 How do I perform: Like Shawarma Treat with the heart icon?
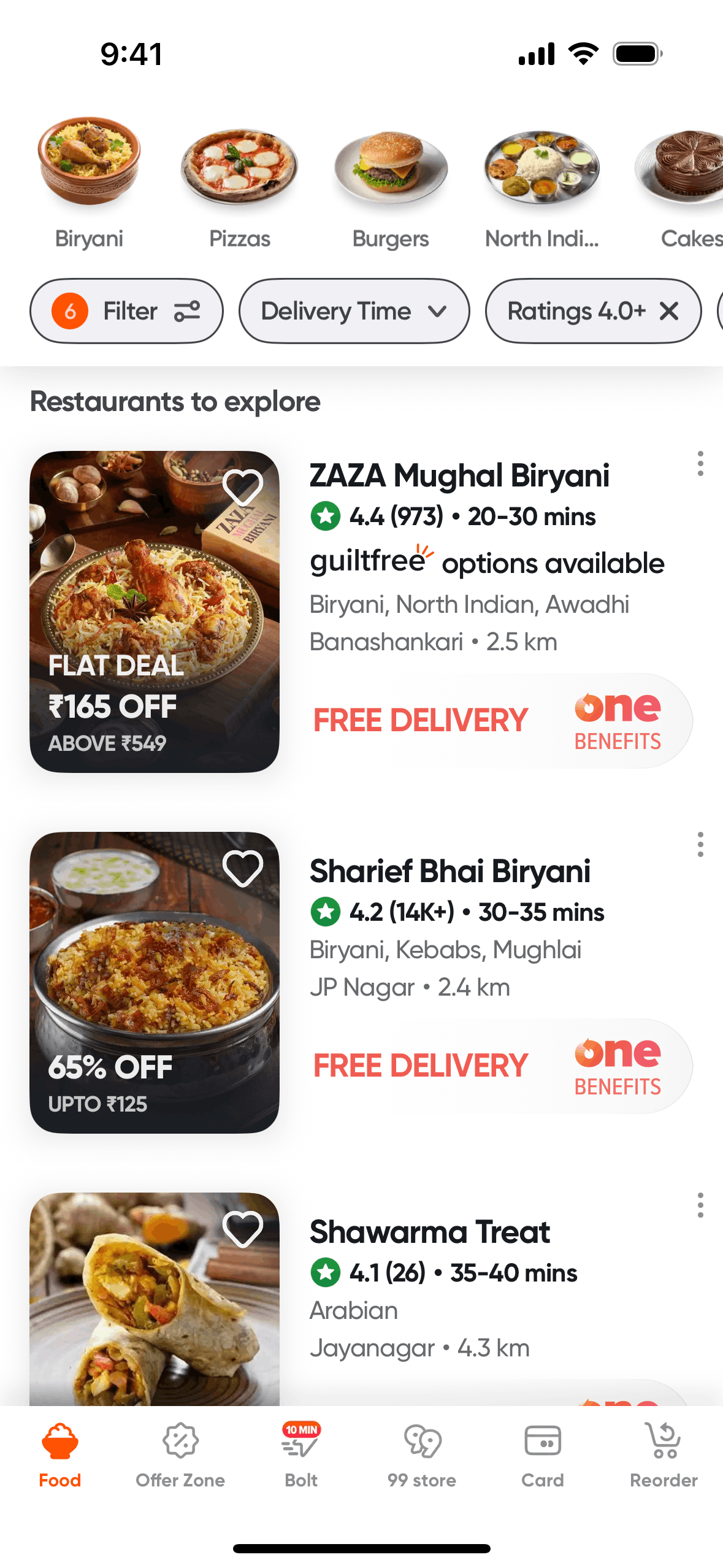coord(243,1229)
